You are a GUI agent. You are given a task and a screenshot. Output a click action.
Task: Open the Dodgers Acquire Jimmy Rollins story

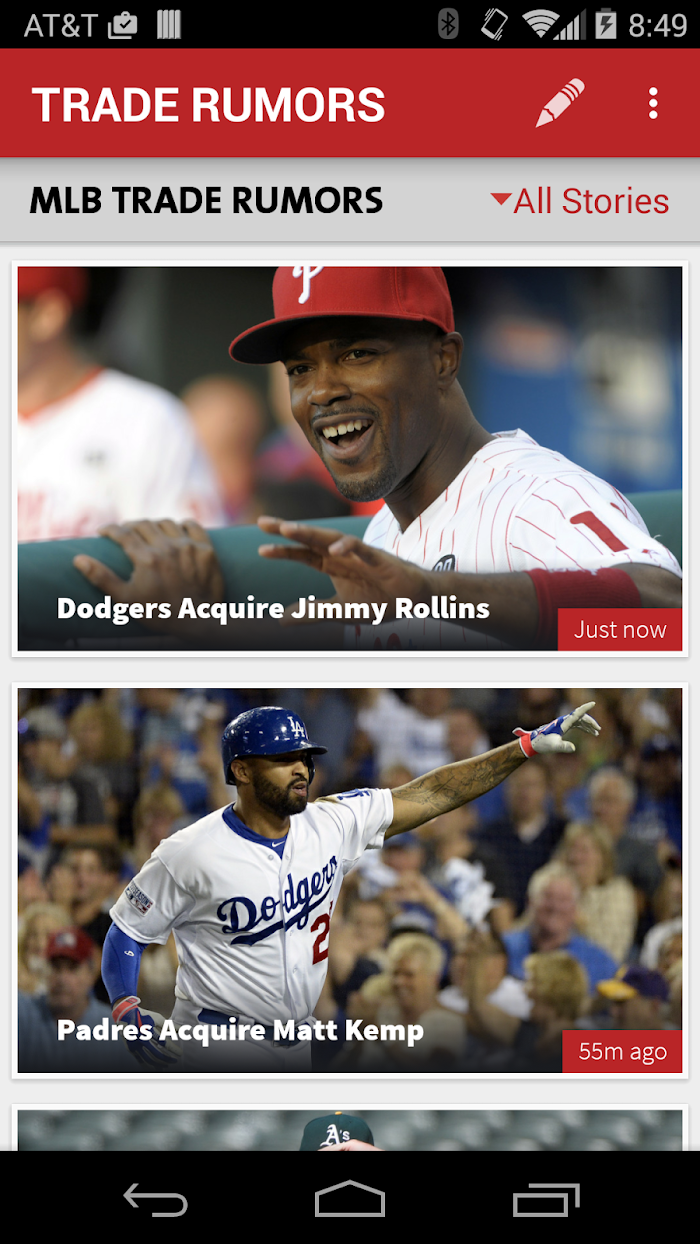click(350, 458)
